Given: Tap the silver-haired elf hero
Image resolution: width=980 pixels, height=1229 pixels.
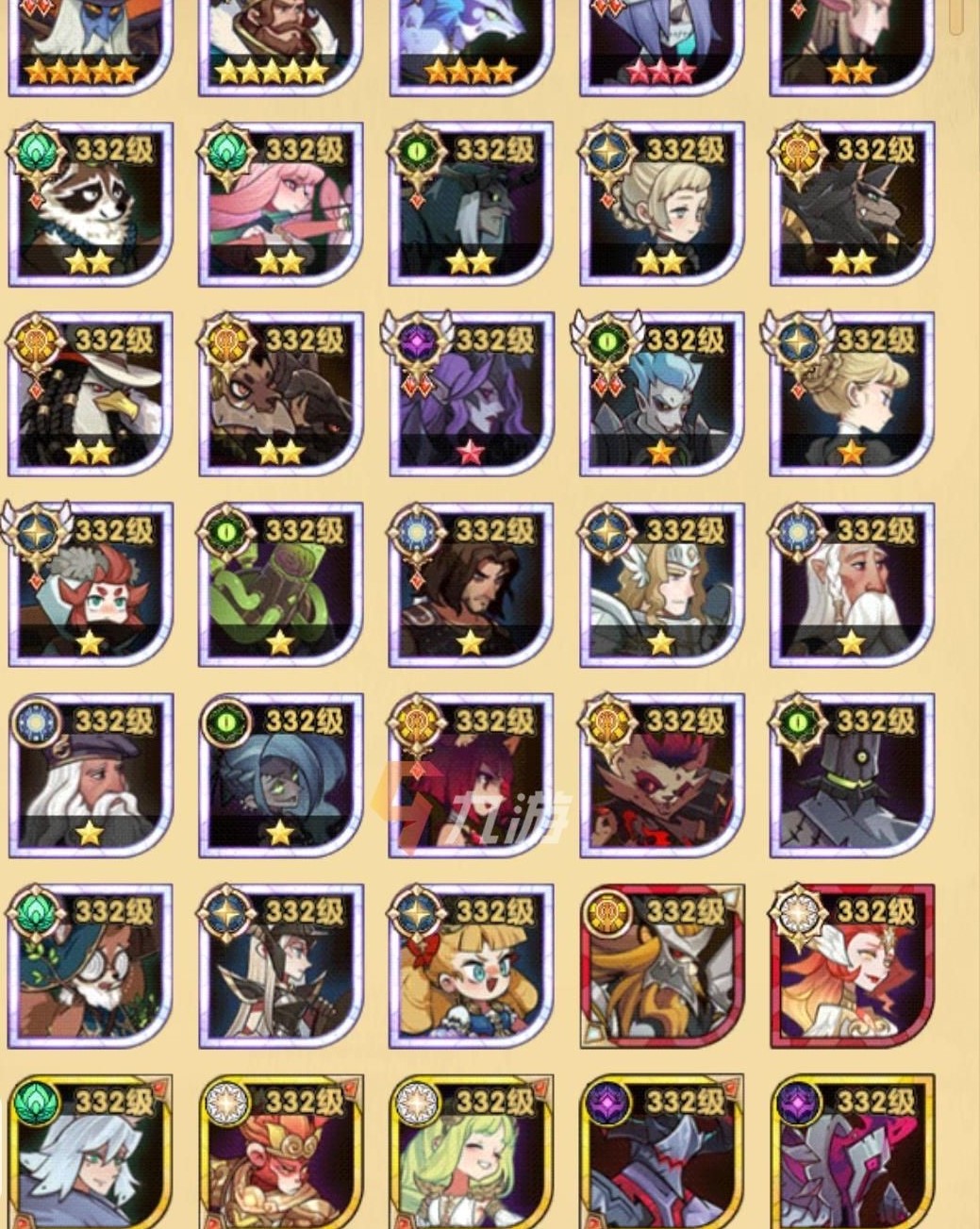Looking at the screenshot, I should click(x=91, y=1155).
